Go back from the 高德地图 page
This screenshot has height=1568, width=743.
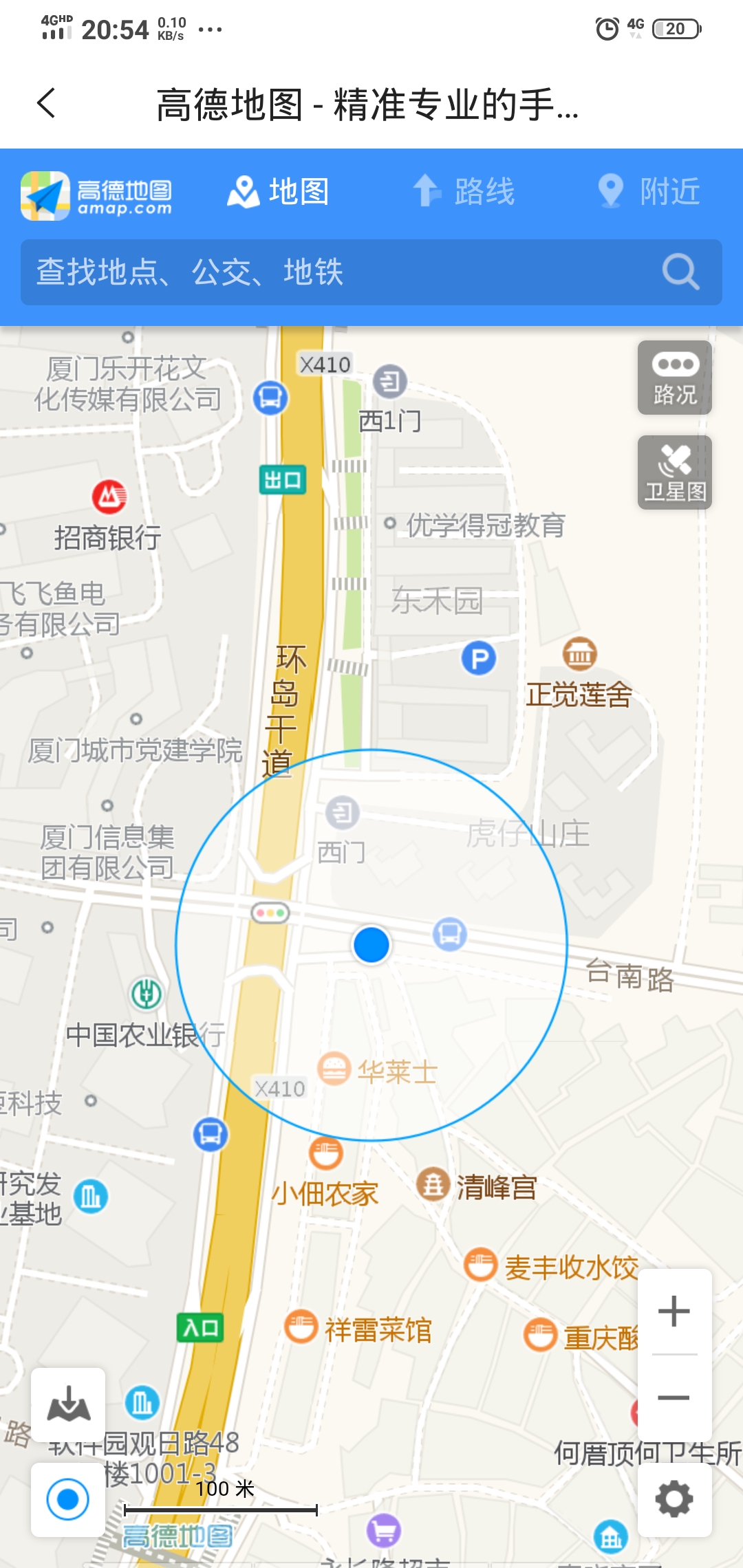(47, 104)
